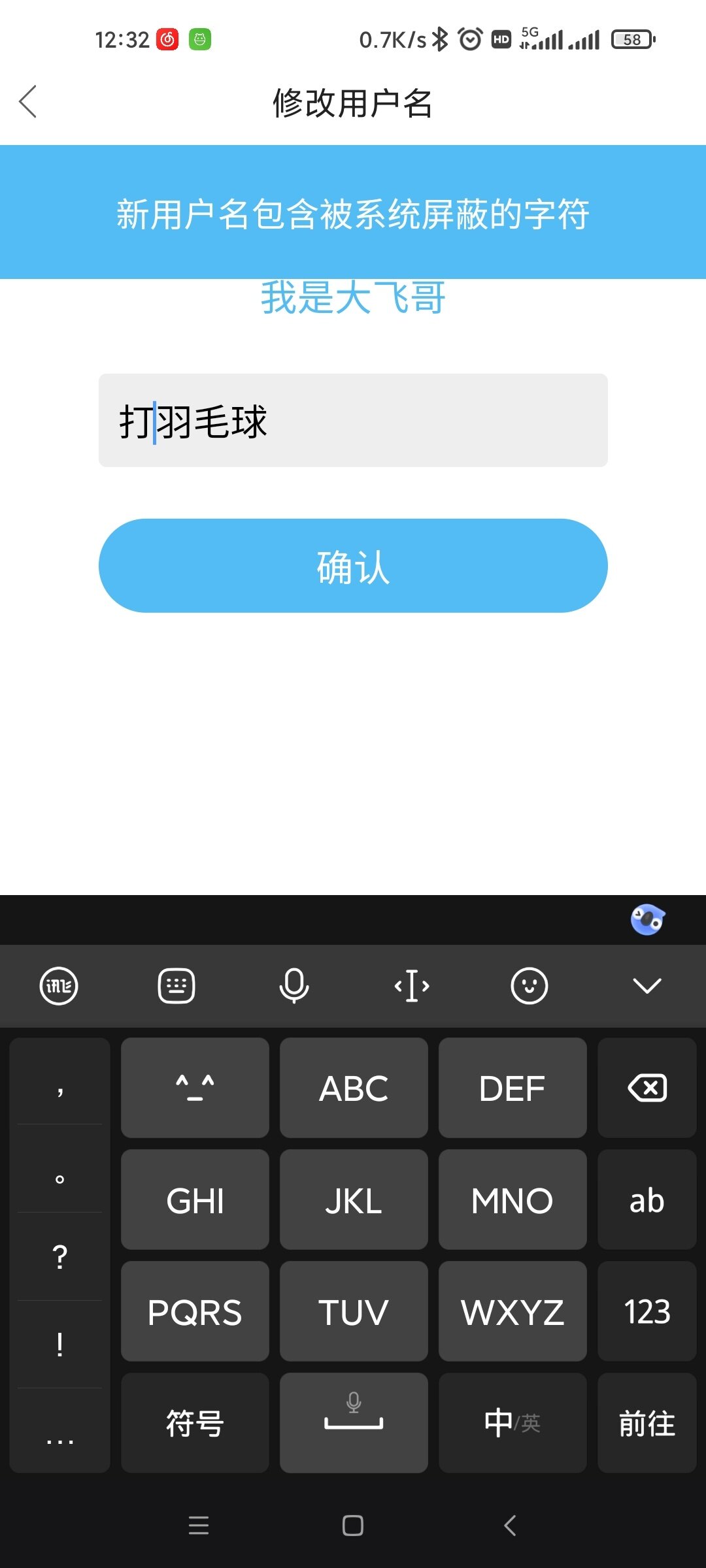Open the iFlytek keyboard menu icon

59,986
